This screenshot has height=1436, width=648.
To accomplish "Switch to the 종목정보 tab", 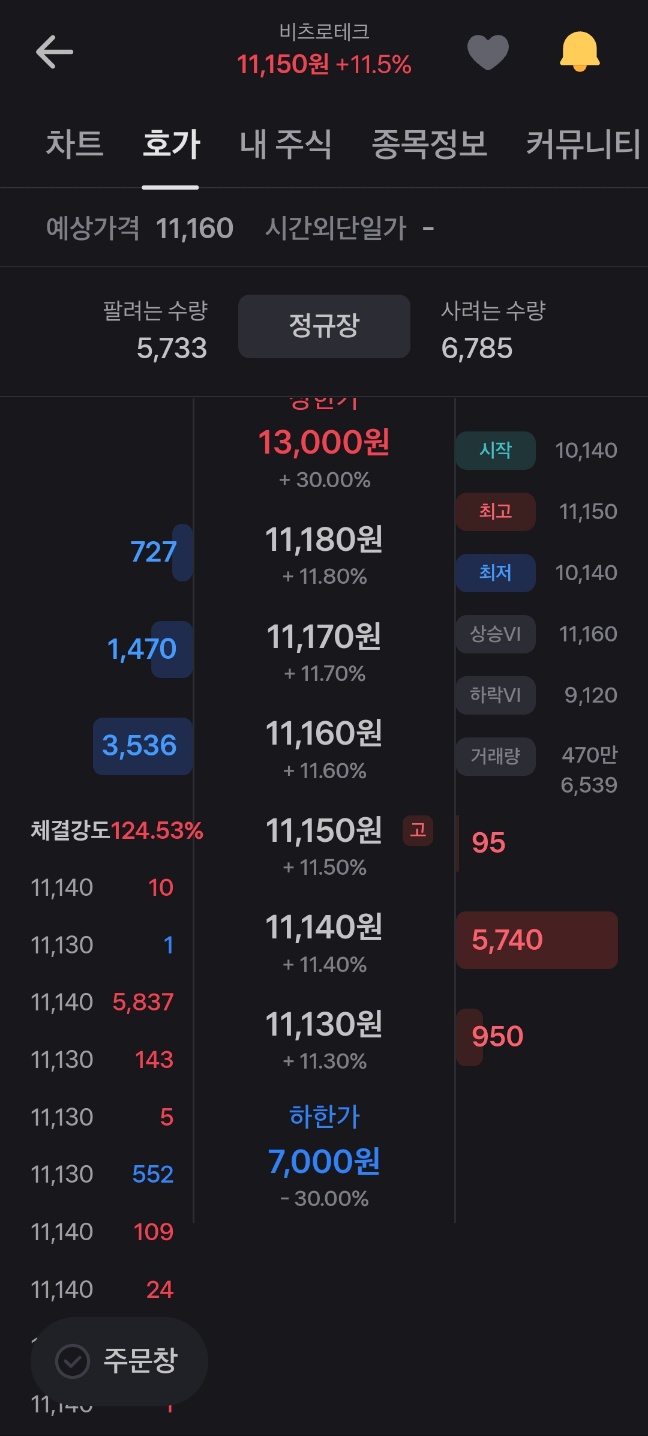I will pos(429,144).
